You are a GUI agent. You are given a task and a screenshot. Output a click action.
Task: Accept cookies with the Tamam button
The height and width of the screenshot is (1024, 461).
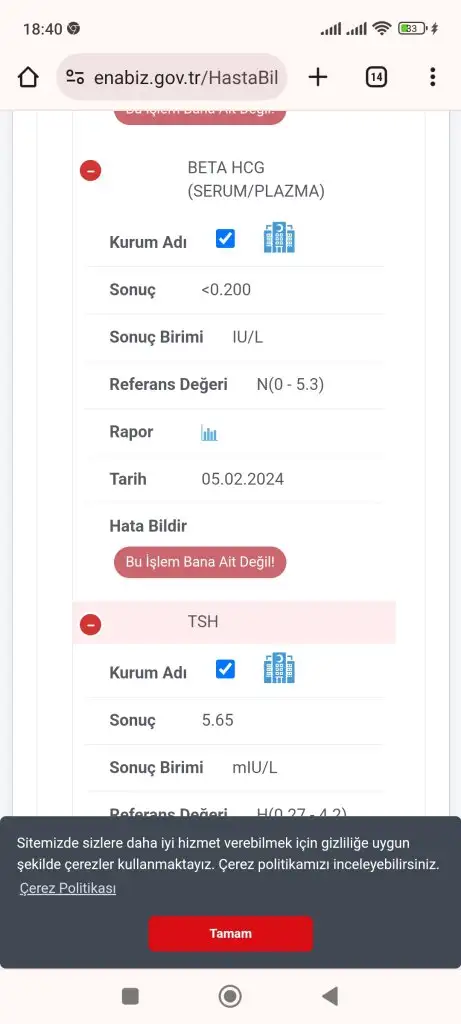pos(230,933)
